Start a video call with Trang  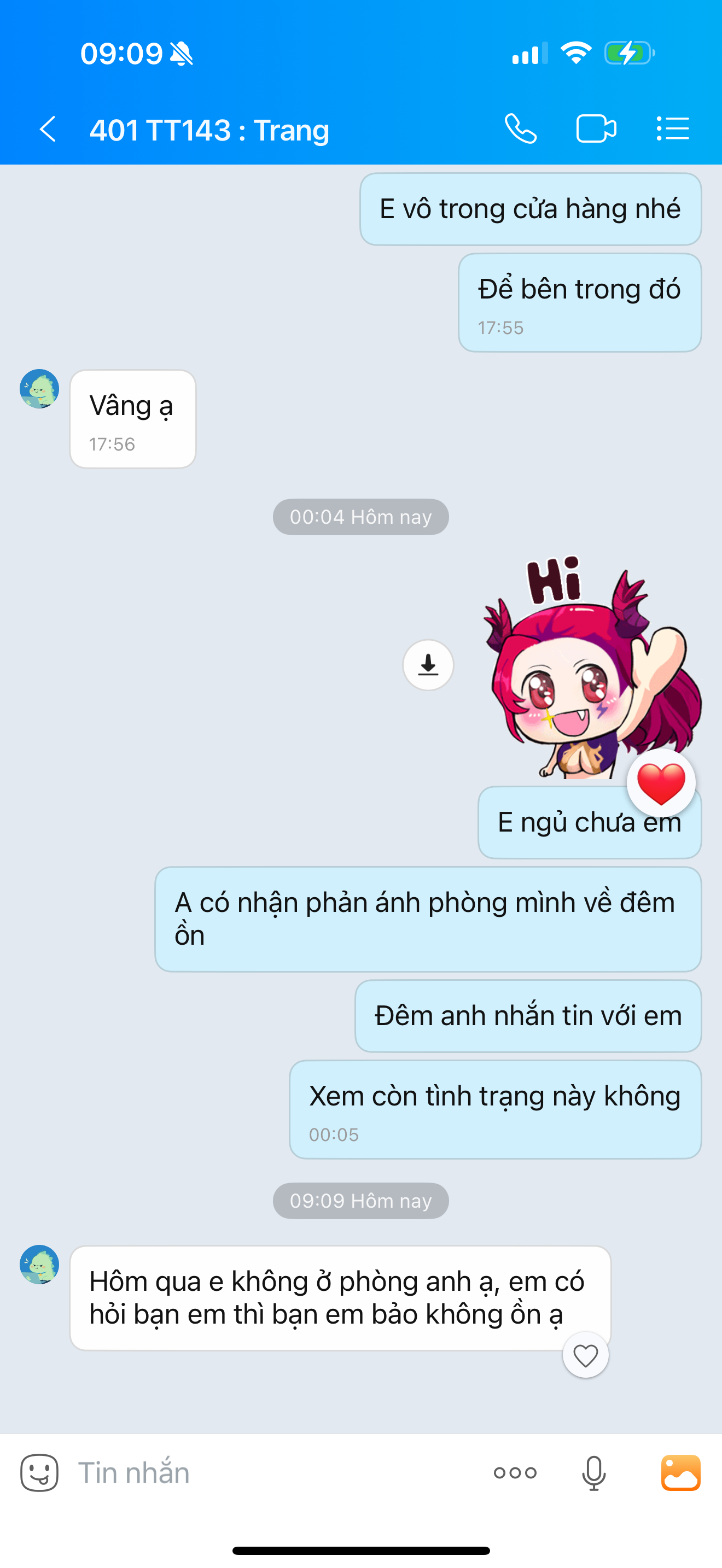pyautogui.click(x=595, y=129)
